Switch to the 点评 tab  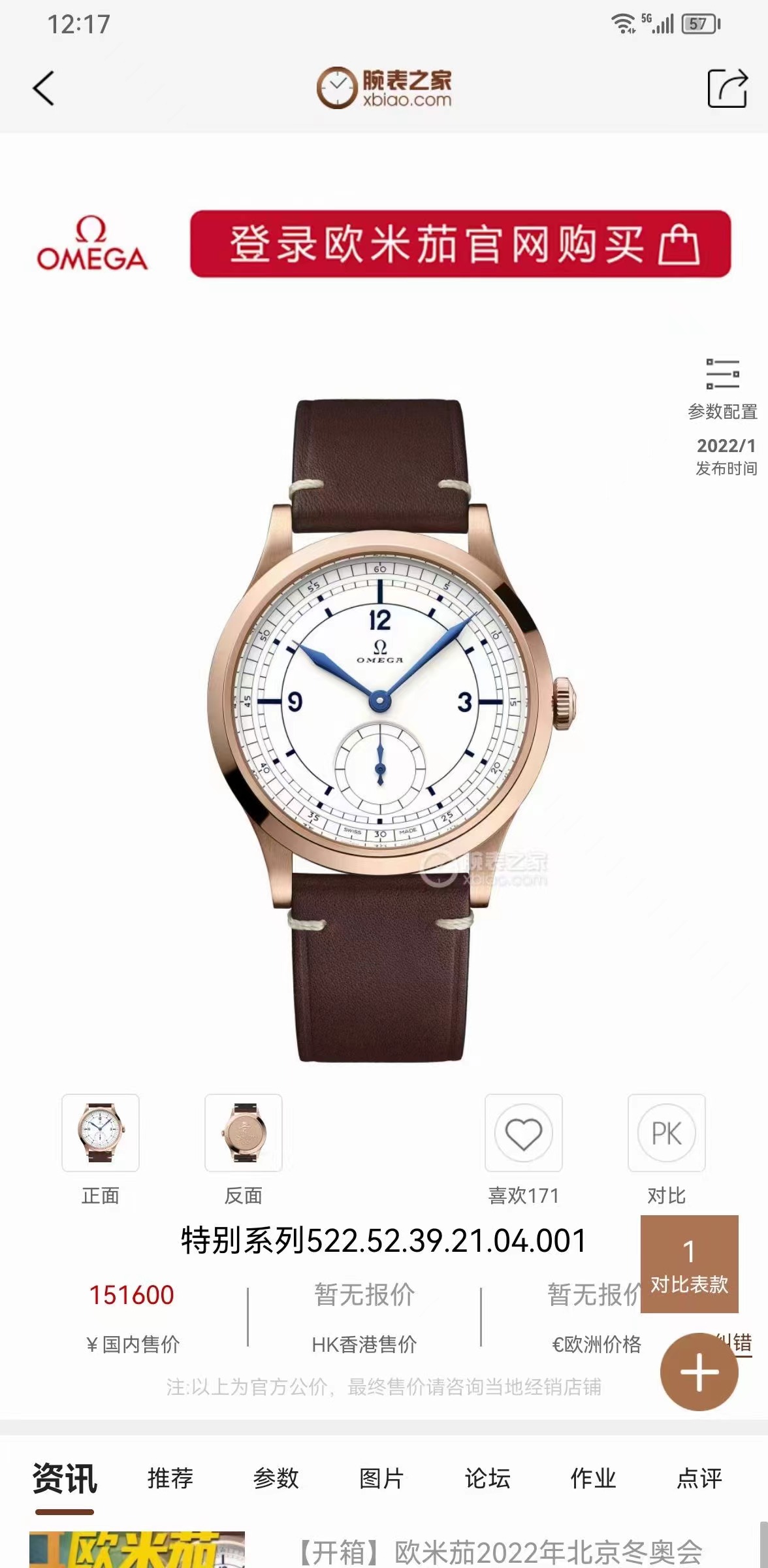[699, 1478]
